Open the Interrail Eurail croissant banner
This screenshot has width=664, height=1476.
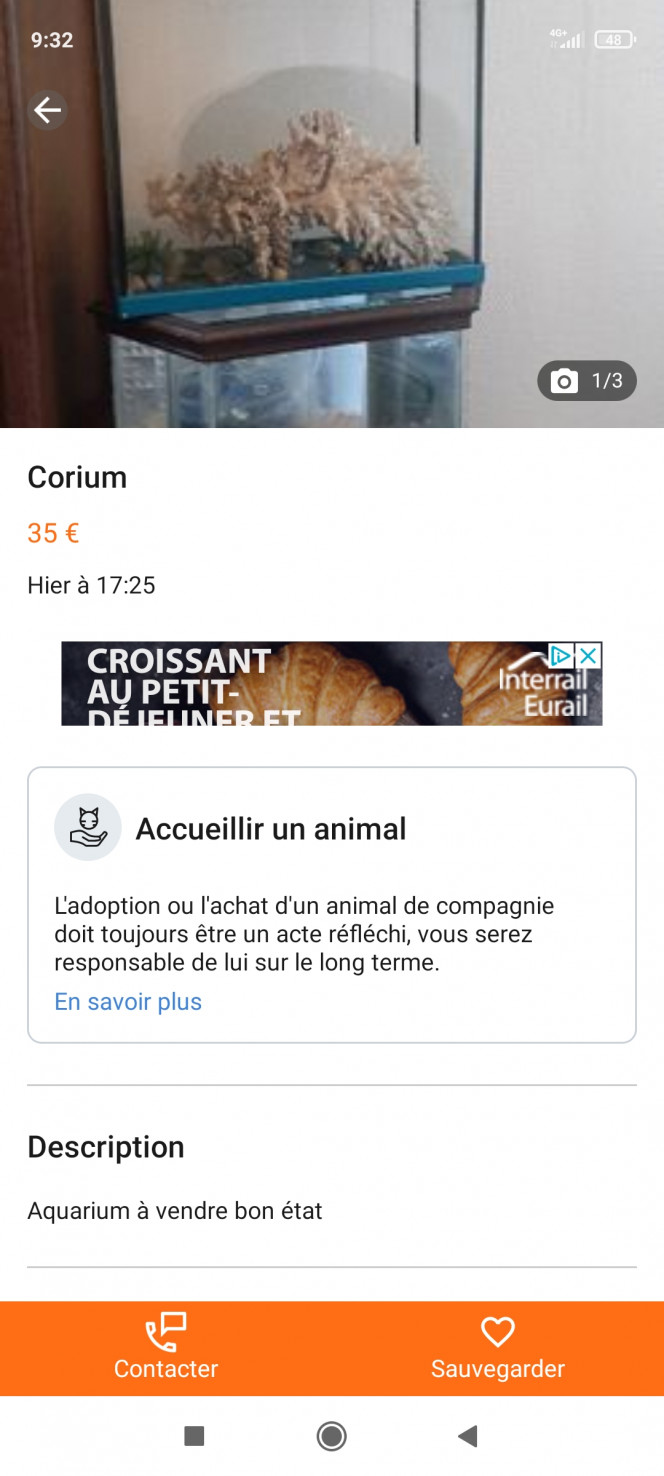[300, 685]
